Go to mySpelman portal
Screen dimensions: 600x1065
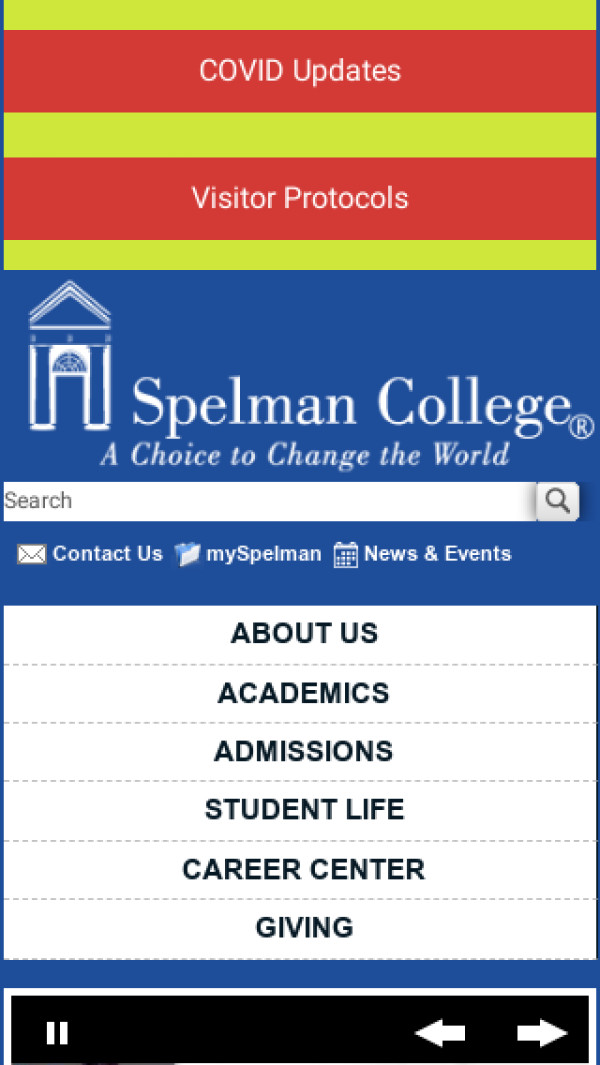(x=249, y=554)
